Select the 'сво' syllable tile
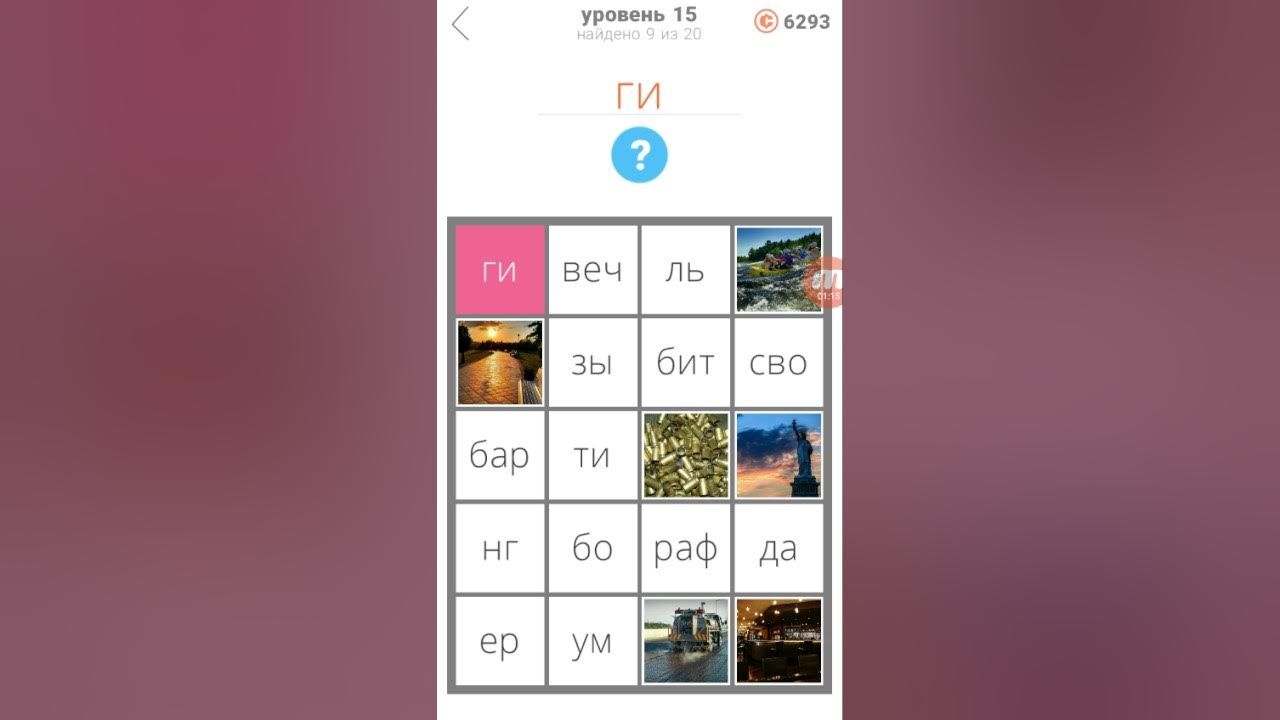This screenshot has width=1280, height=720. point(778,362)
